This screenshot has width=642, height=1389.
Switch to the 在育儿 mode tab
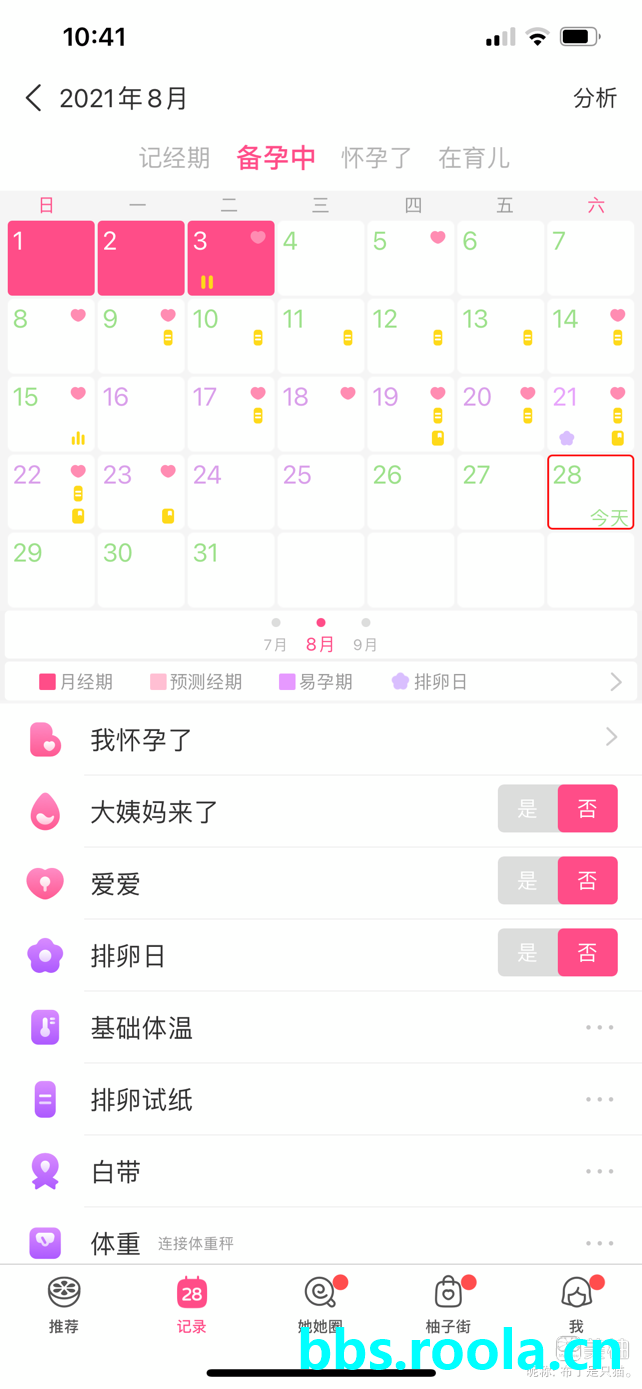[x=474, y=158]
